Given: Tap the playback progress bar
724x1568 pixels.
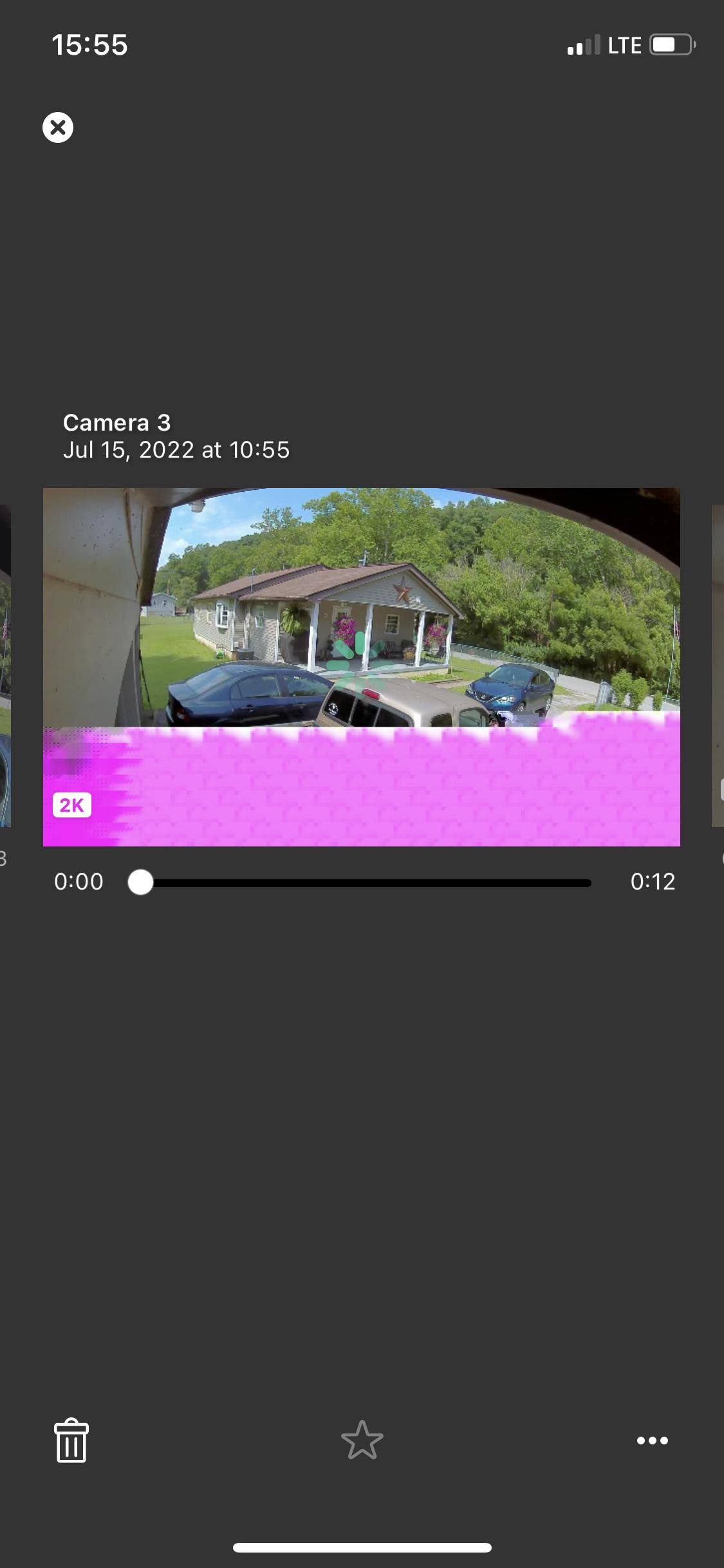Looking at the screenshot, I should [x=367, y=882].
